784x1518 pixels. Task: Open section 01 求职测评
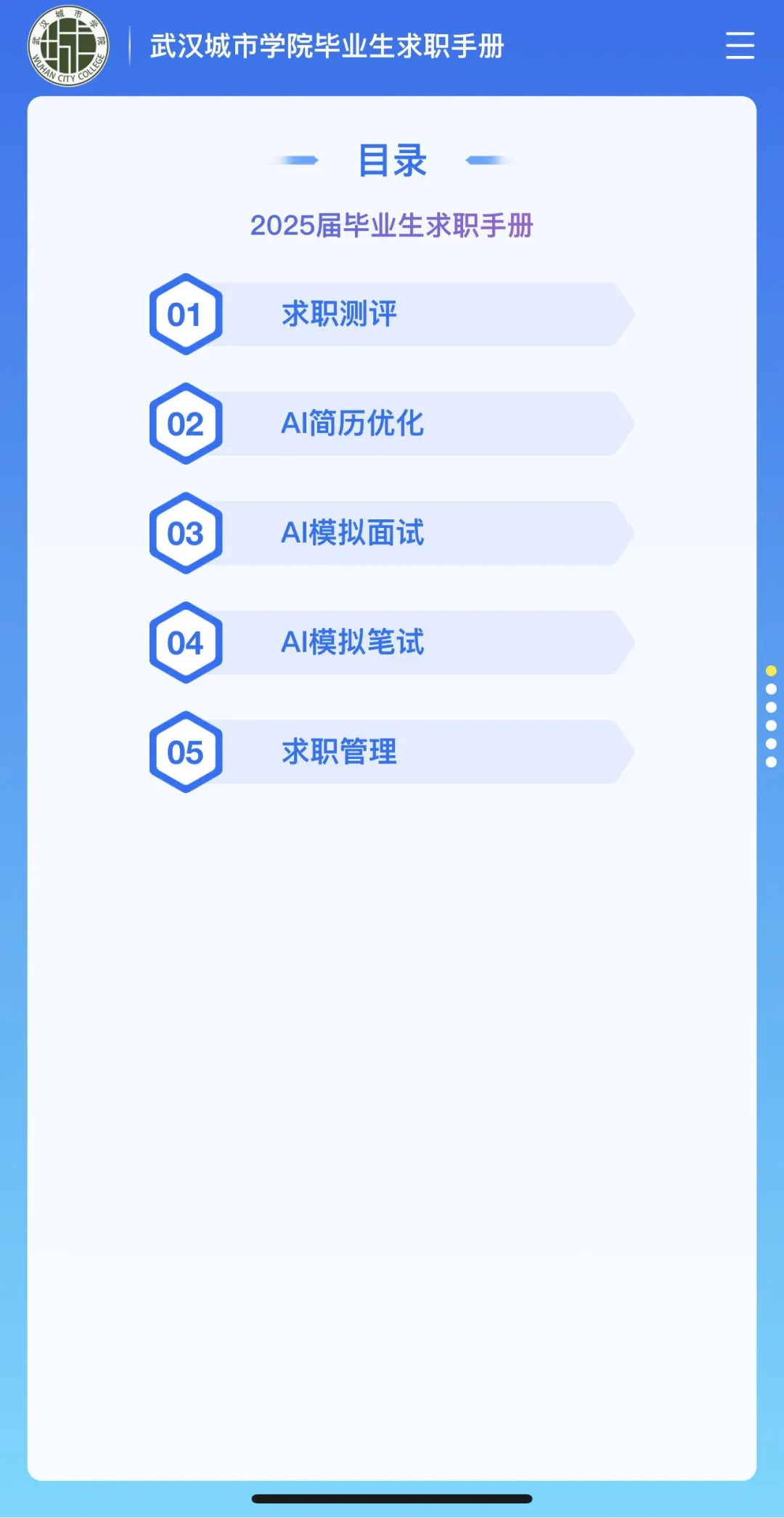click(x=392, y=314)
